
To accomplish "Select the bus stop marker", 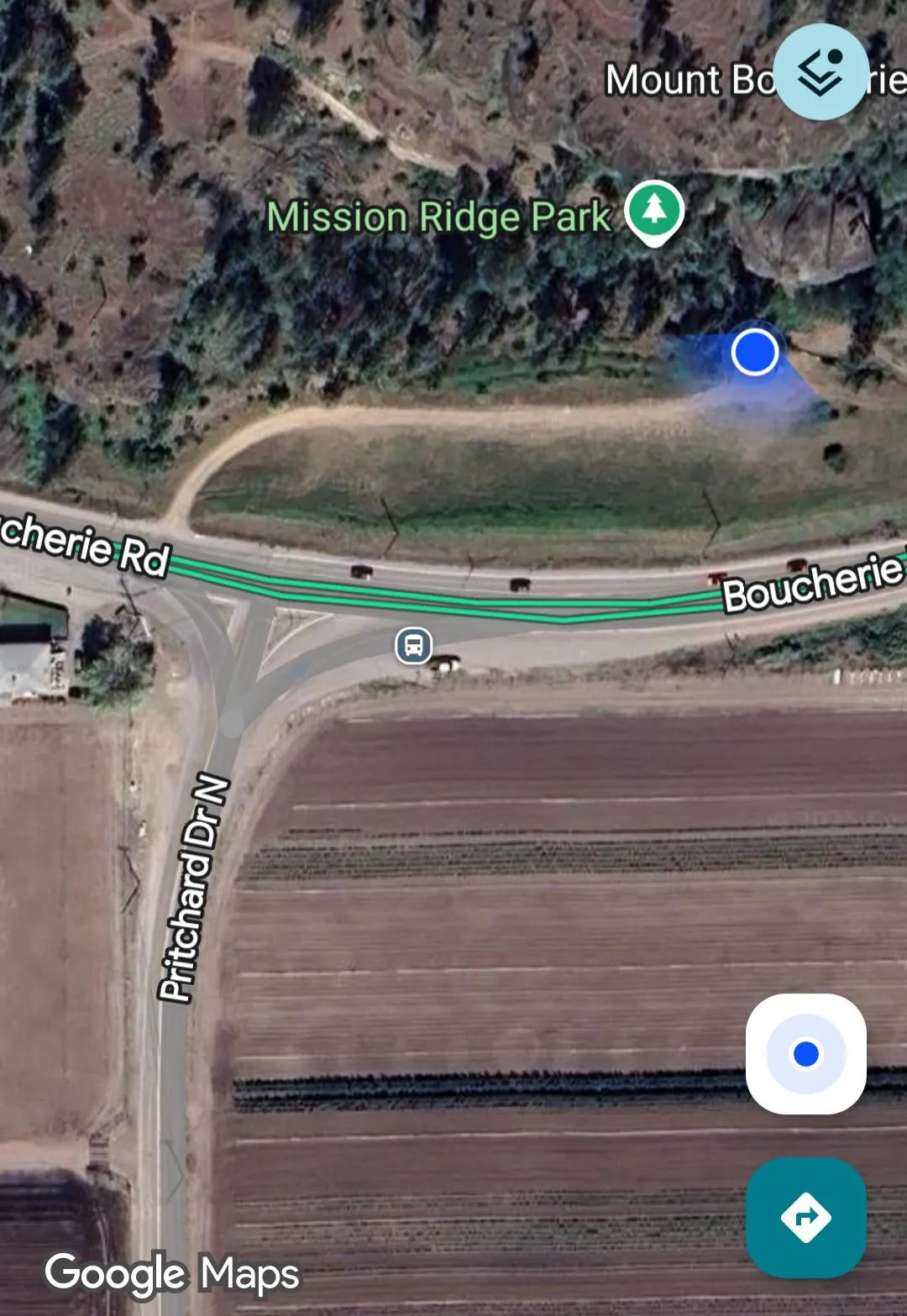I will [x=414, y=645].
